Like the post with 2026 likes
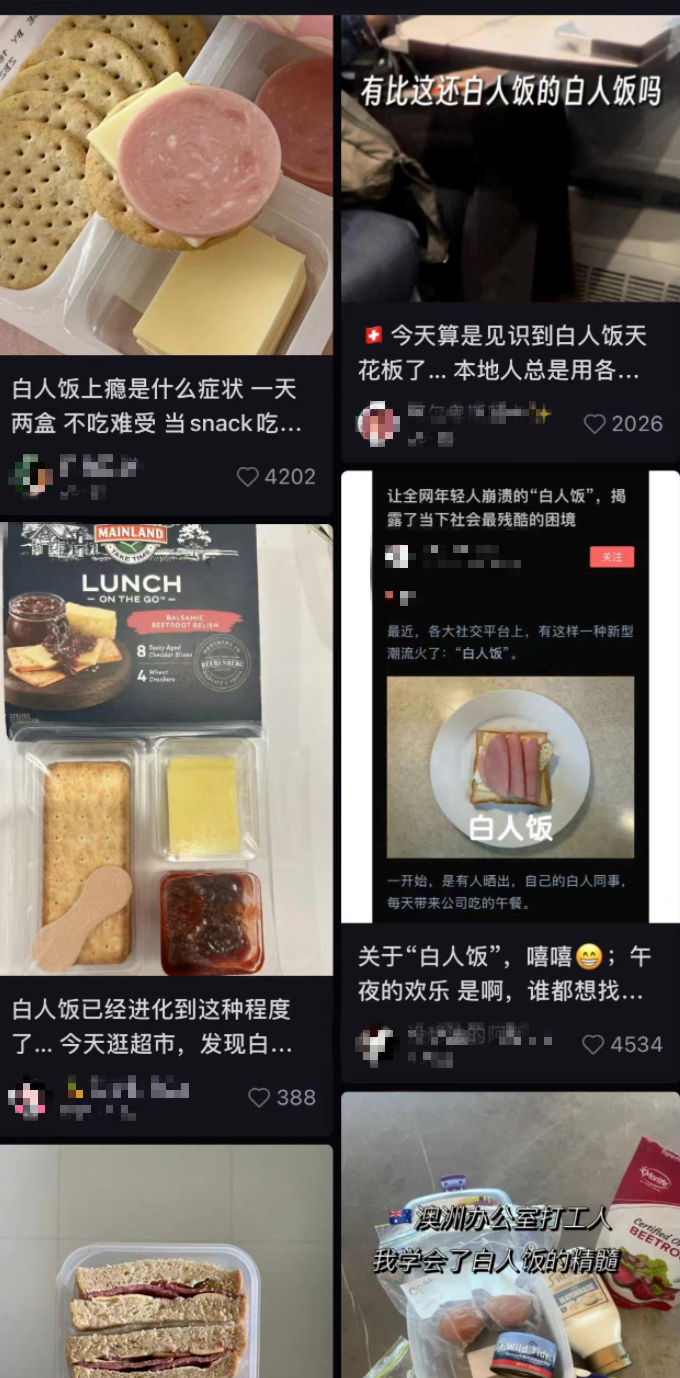The image size is (680, 1378). click(x=595, y=424)
